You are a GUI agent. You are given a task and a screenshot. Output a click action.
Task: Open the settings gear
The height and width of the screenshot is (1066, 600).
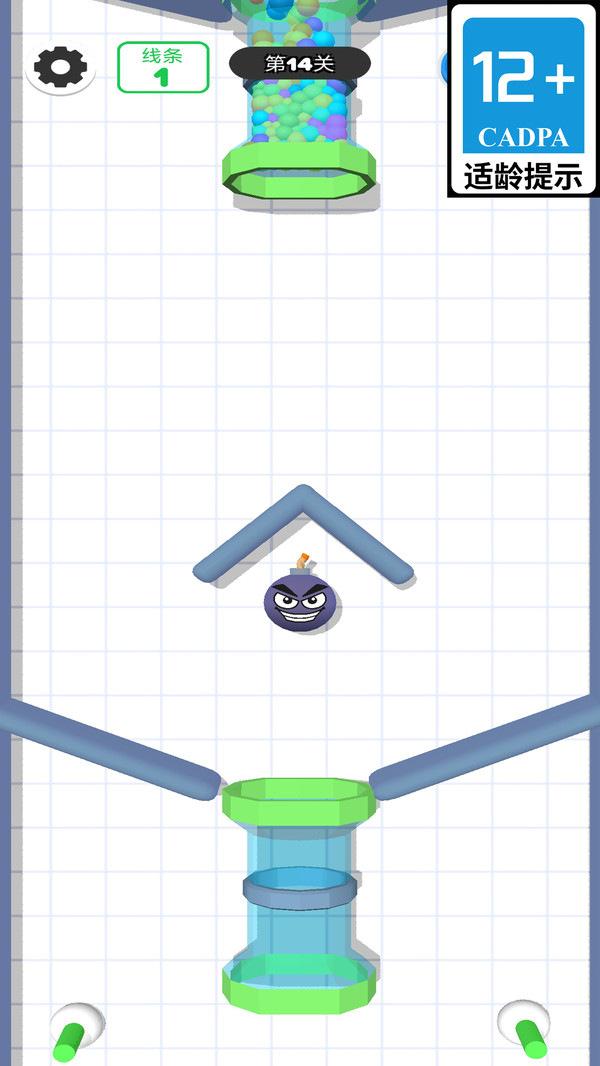[60, 67]
